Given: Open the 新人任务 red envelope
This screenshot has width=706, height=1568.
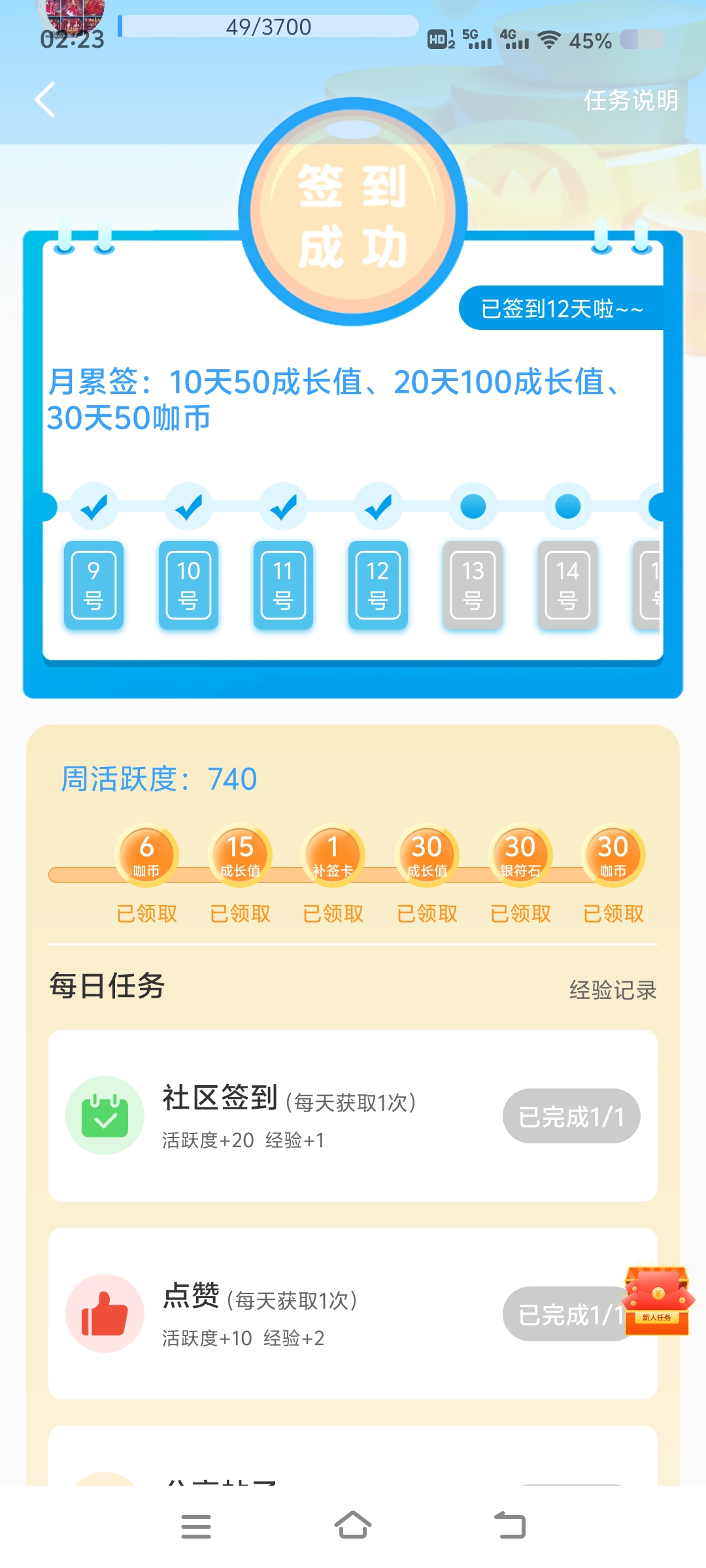Looking at the screenshot, I should click(657, 1301).
